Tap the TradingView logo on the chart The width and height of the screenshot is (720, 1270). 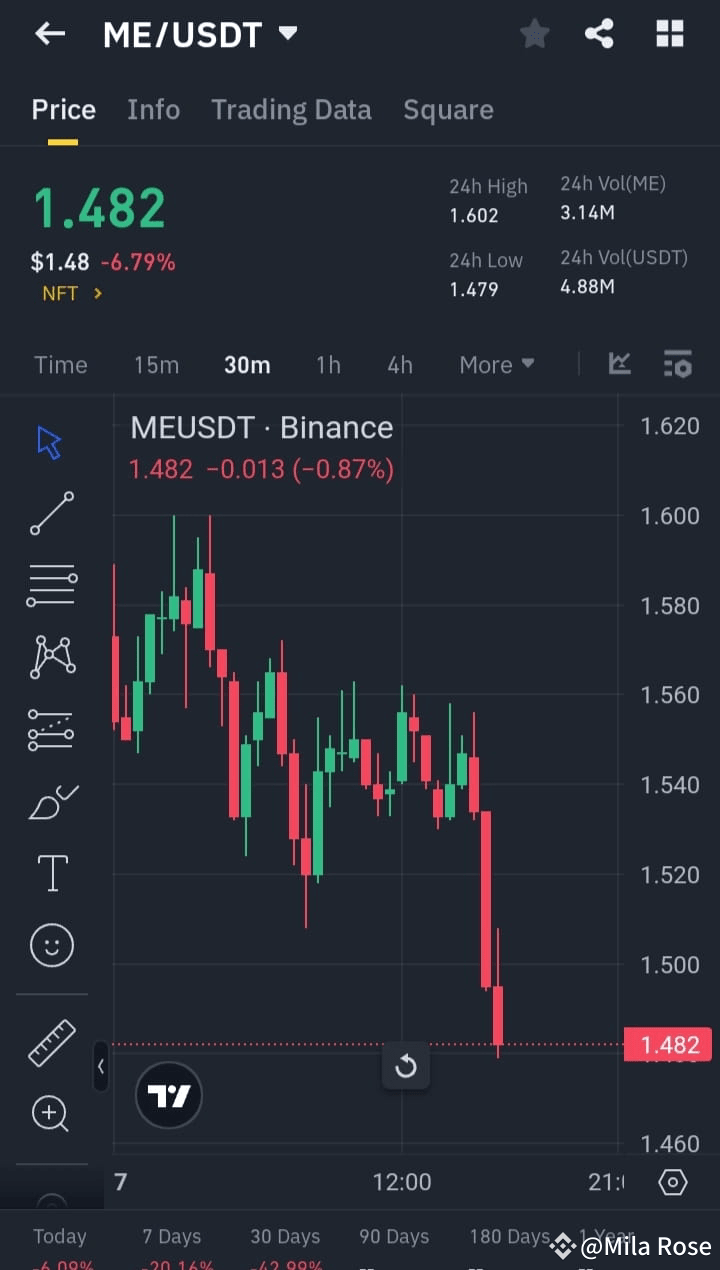point(168,1094)
